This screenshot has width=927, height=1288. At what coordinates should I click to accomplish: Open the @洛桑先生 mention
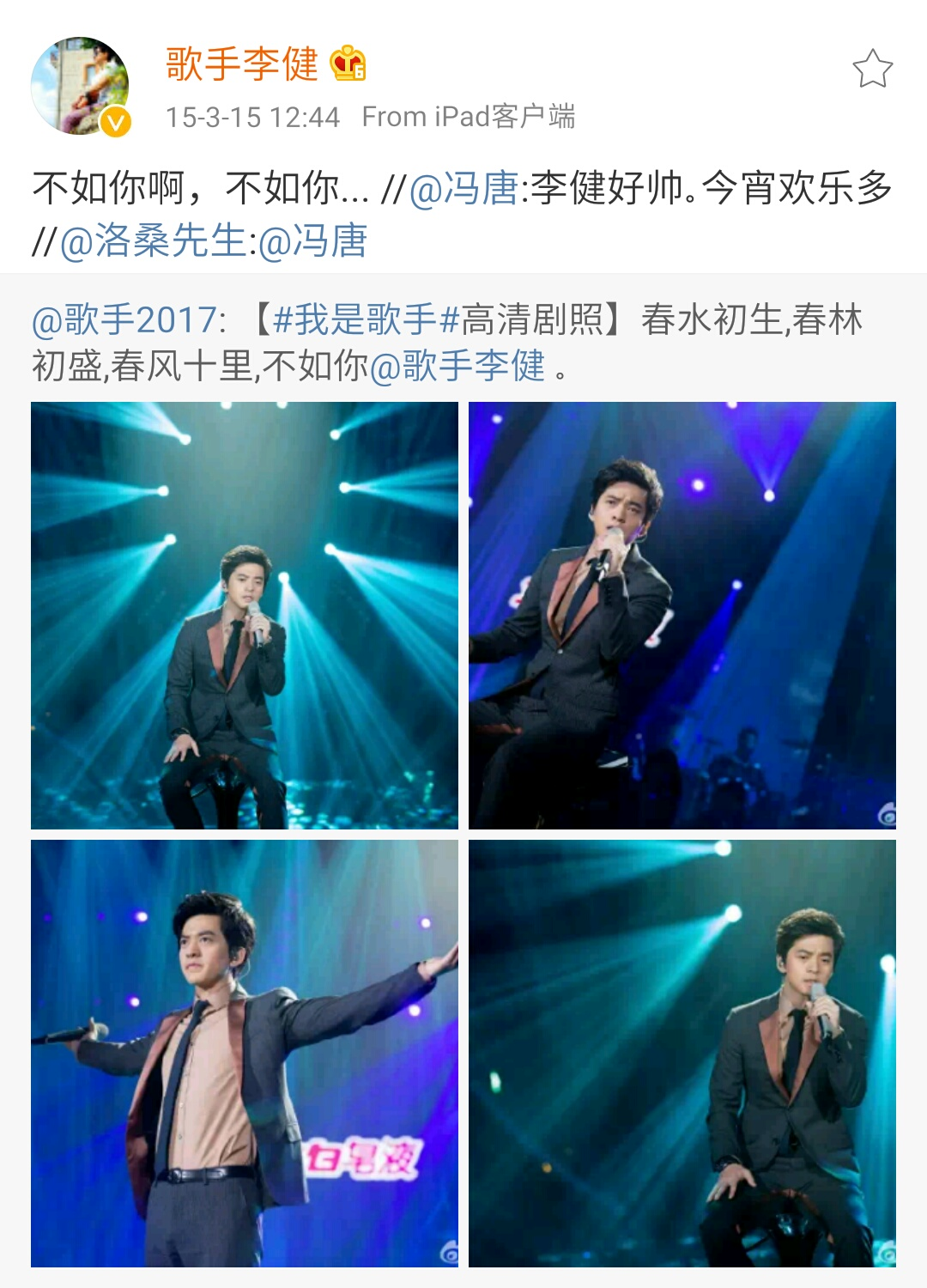pos(153,240)
